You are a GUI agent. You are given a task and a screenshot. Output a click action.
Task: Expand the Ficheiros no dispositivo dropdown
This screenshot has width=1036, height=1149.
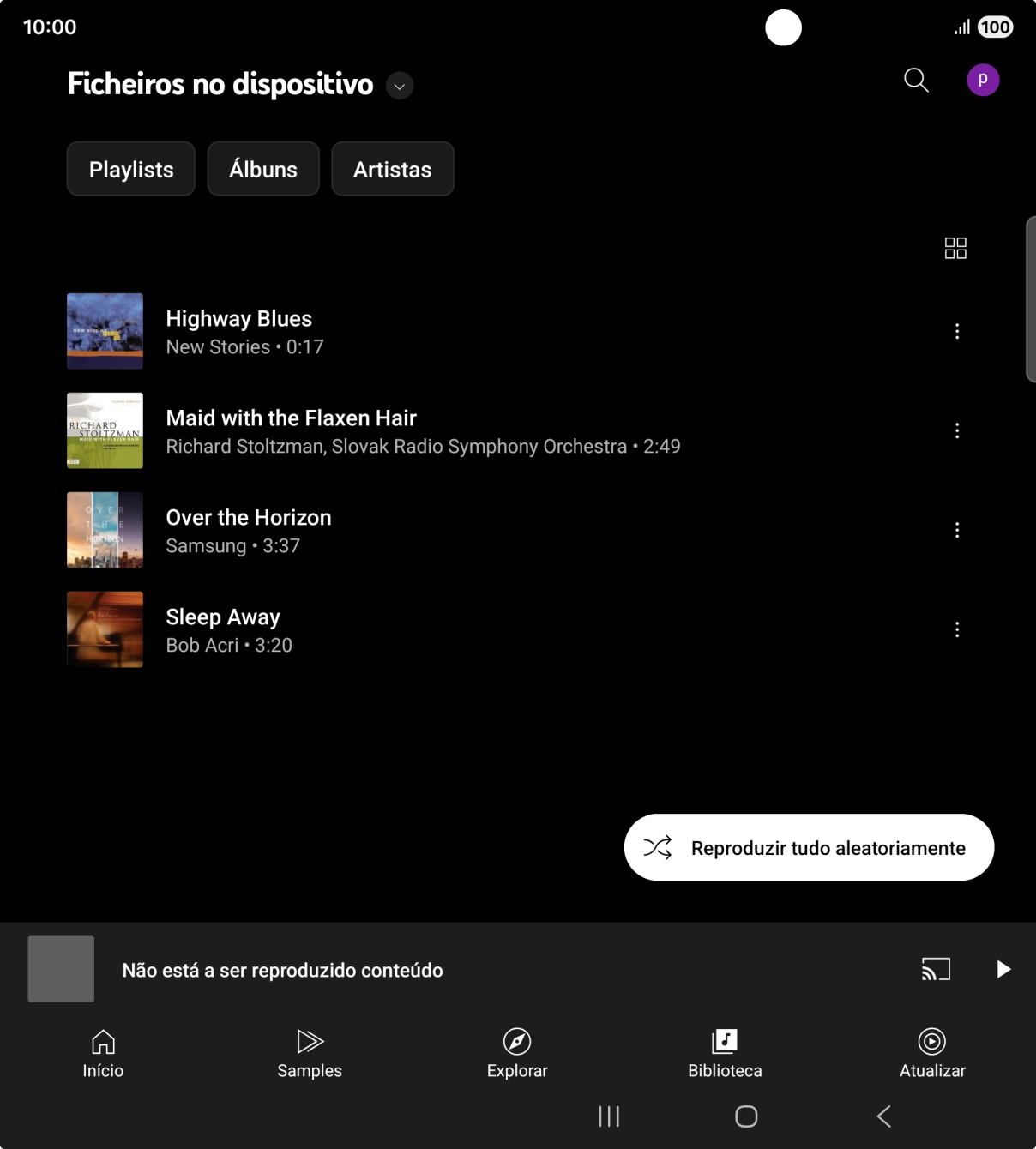coord(398,86)
